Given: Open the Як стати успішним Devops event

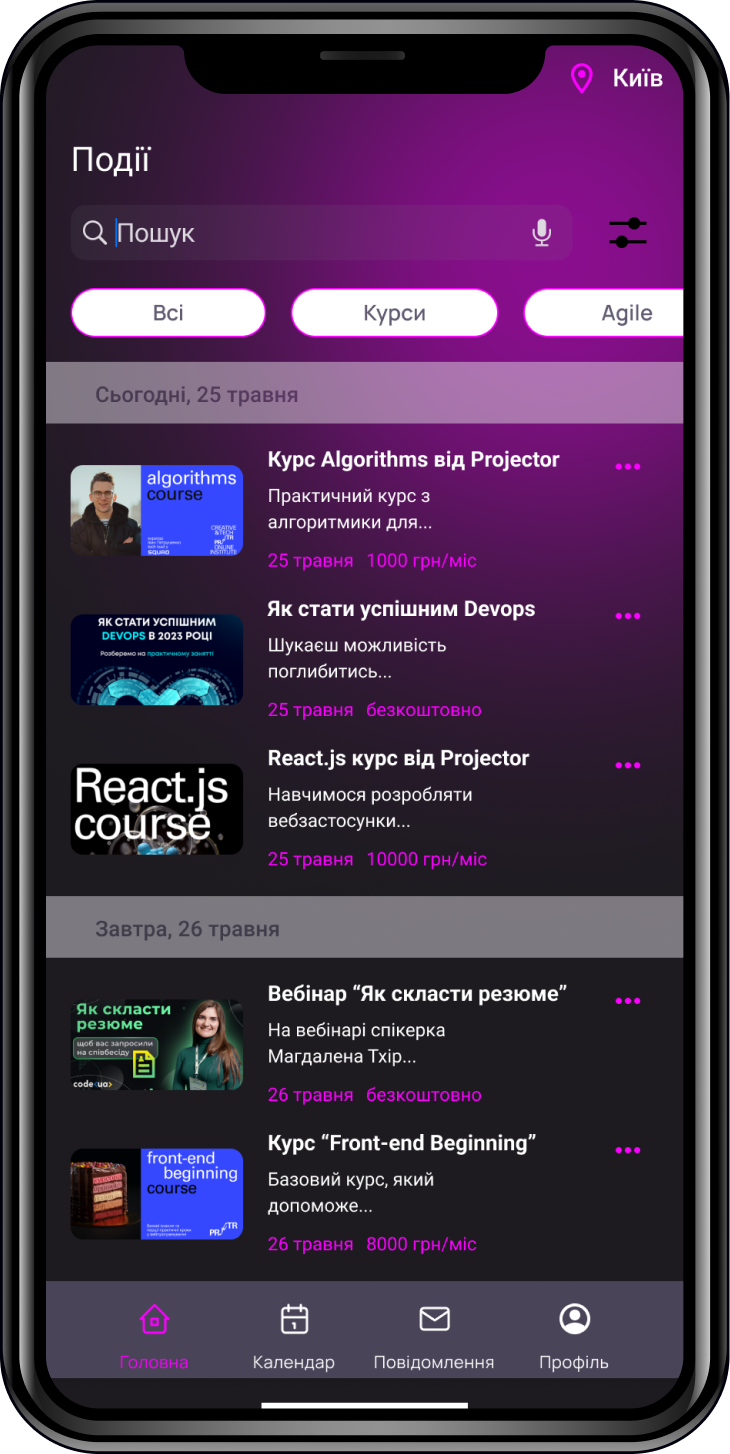Looking at the screenshot, I should pyautogui.click(x=401, y=609).
